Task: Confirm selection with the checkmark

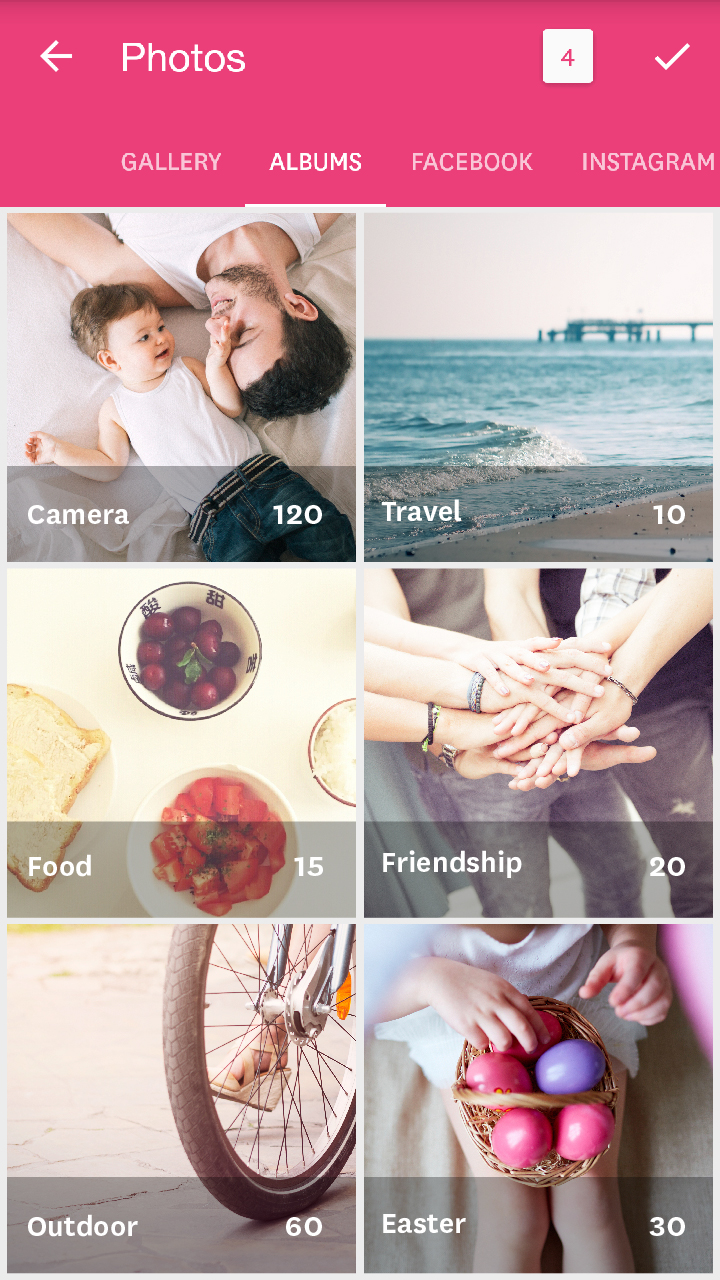Action: (x=672, y=57)
